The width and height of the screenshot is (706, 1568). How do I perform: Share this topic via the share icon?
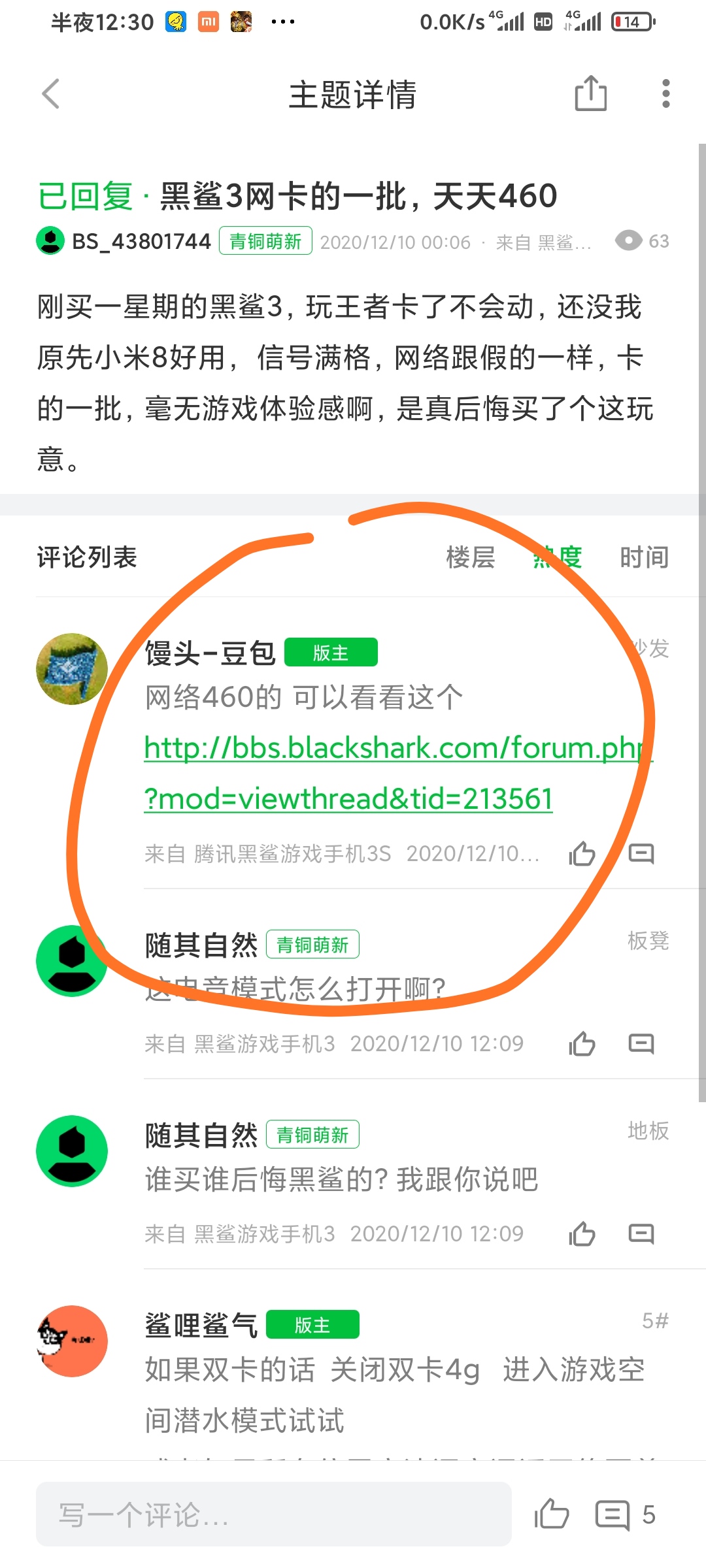point(590,93)
